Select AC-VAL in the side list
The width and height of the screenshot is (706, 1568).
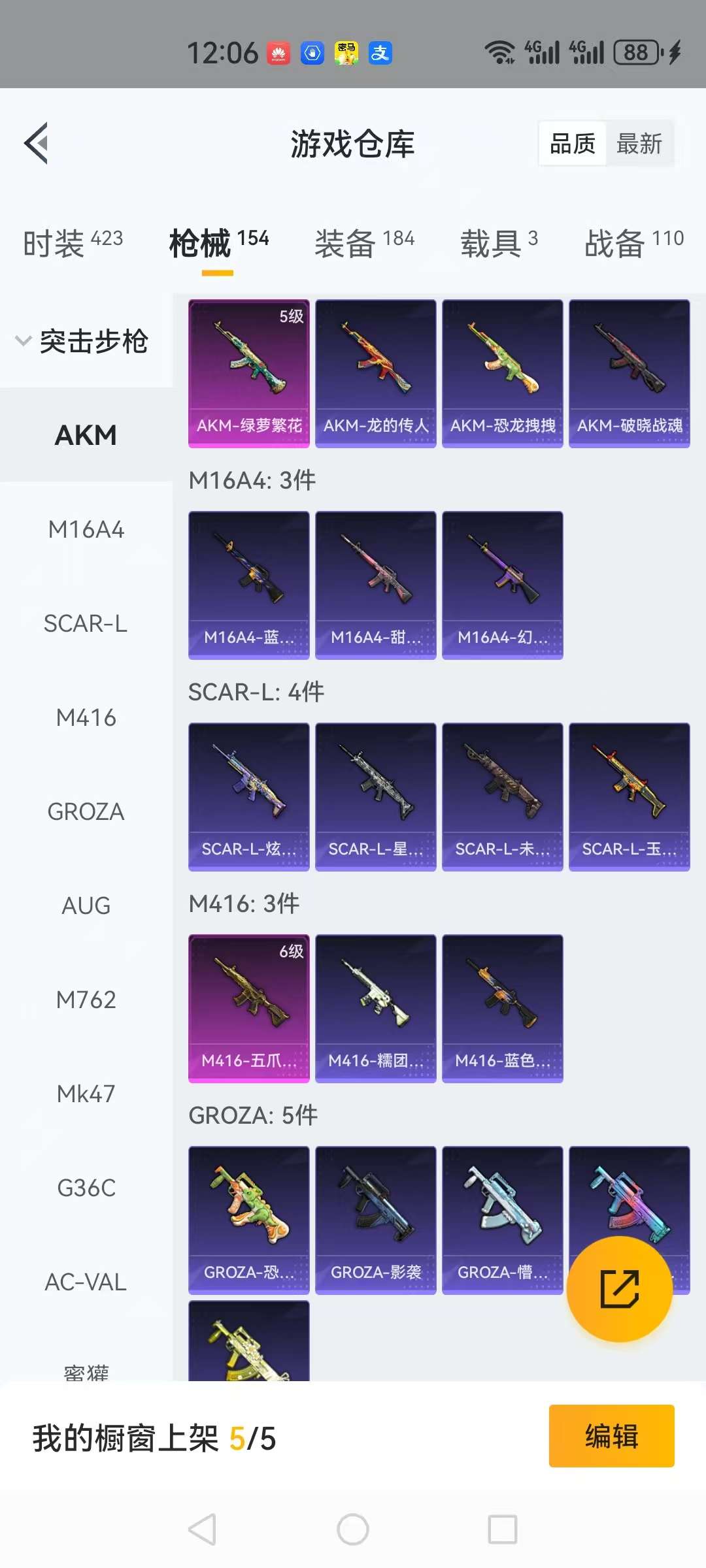click(x=86, y=1282)
